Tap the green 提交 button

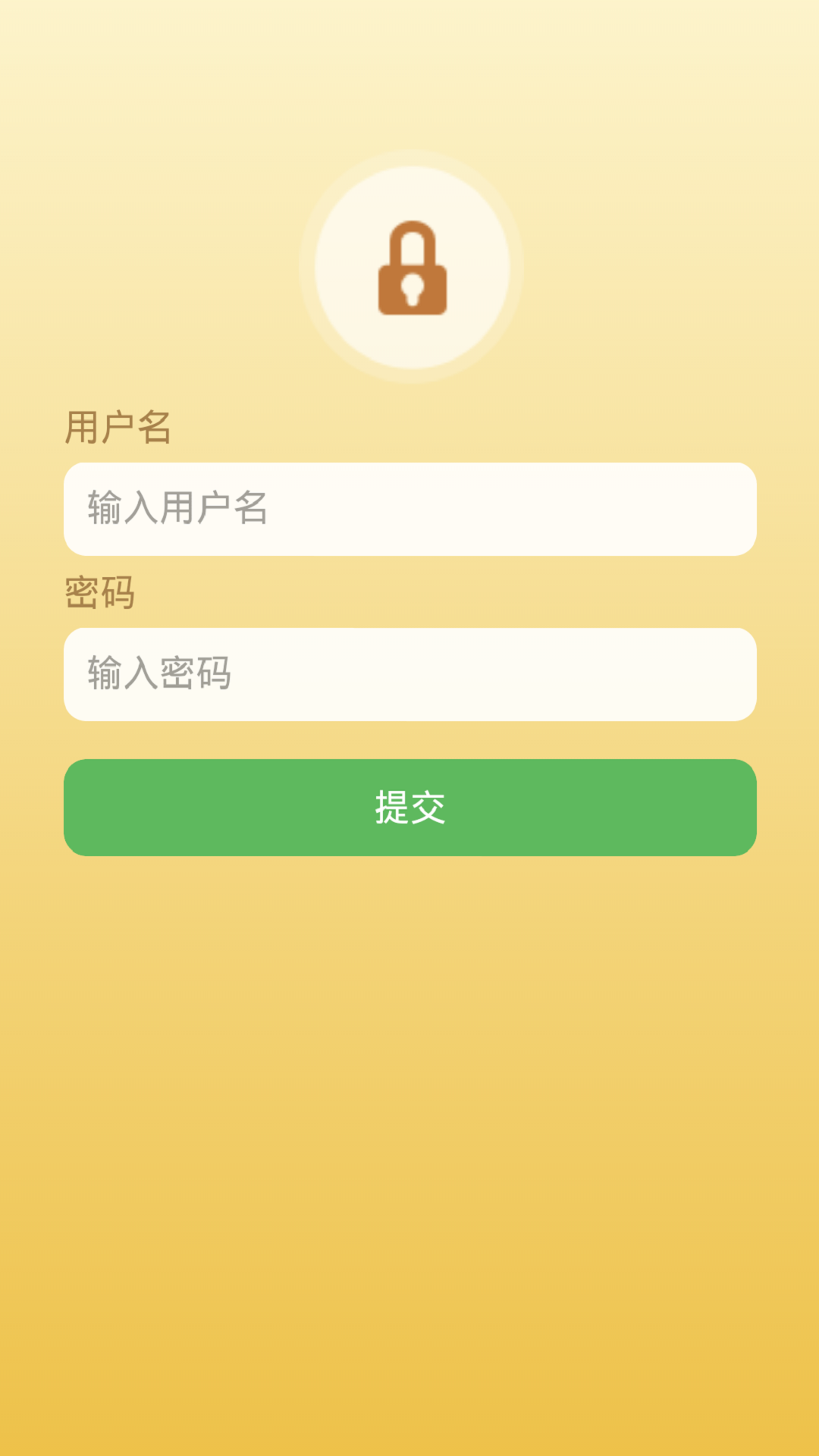(409, 807)
